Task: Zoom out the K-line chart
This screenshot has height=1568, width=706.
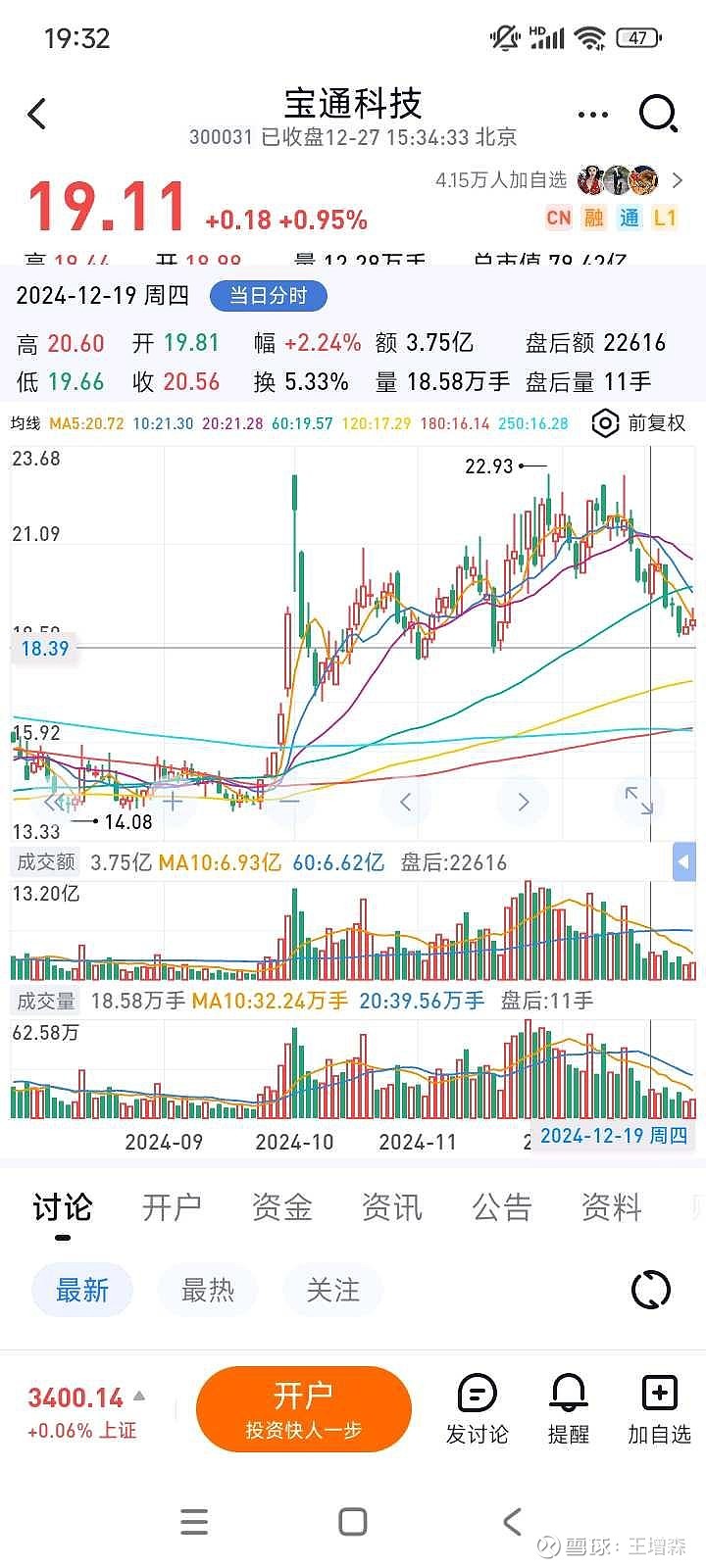Action: pyautogui.click(x=288, y=802)
